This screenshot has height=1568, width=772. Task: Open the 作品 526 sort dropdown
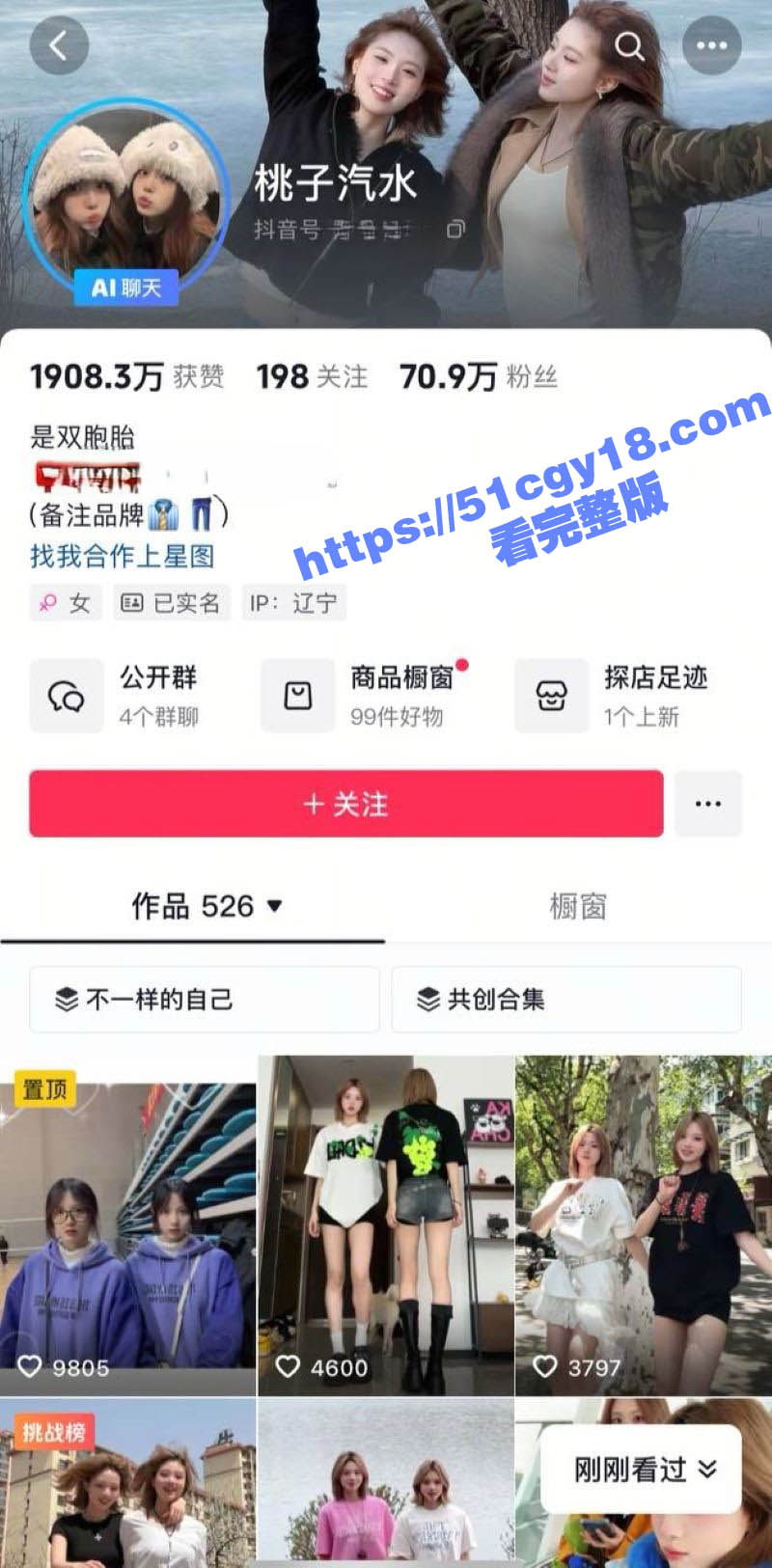coord(207,906)
